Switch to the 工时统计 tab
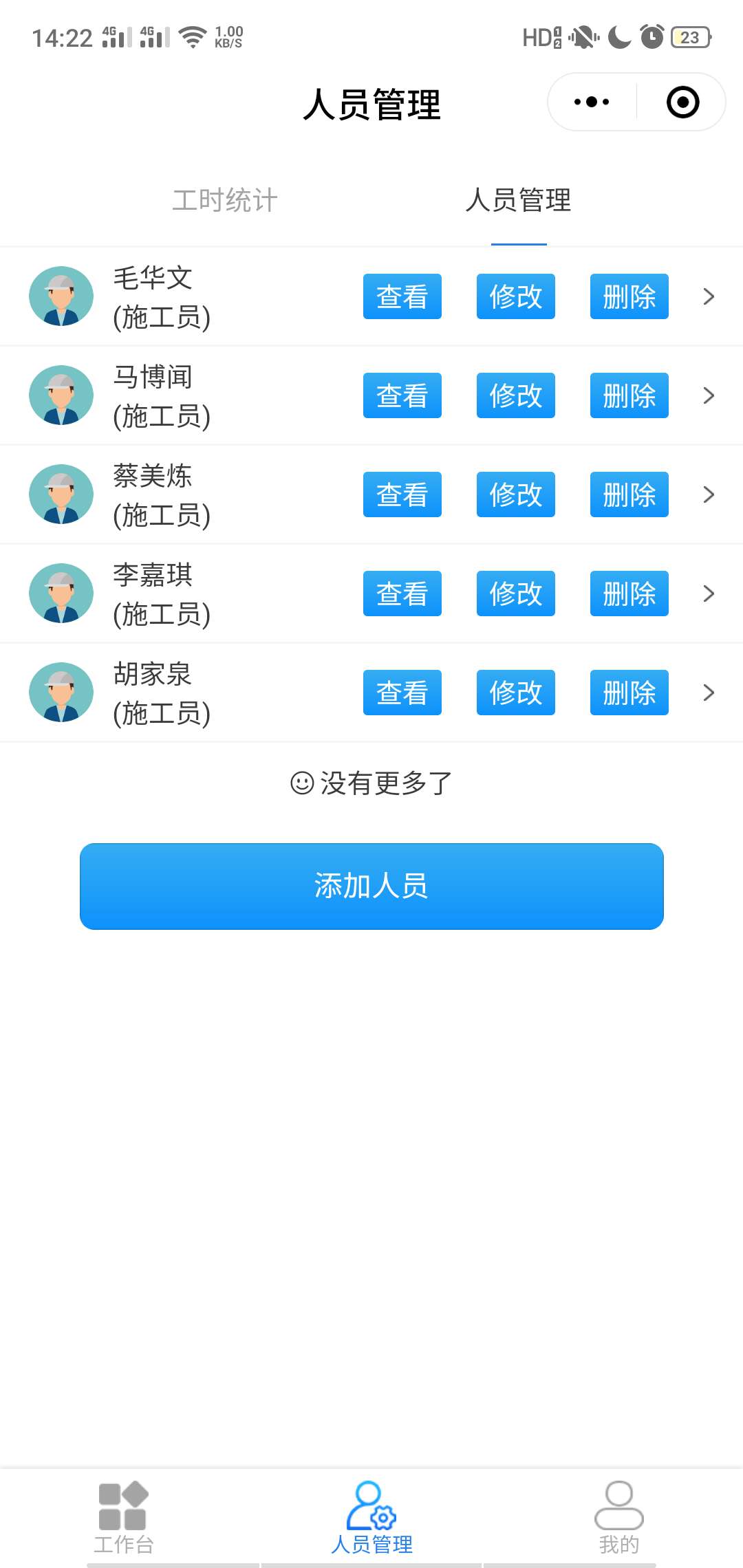The height and width of the screenshot is (1568, 743). pos(225,200)
